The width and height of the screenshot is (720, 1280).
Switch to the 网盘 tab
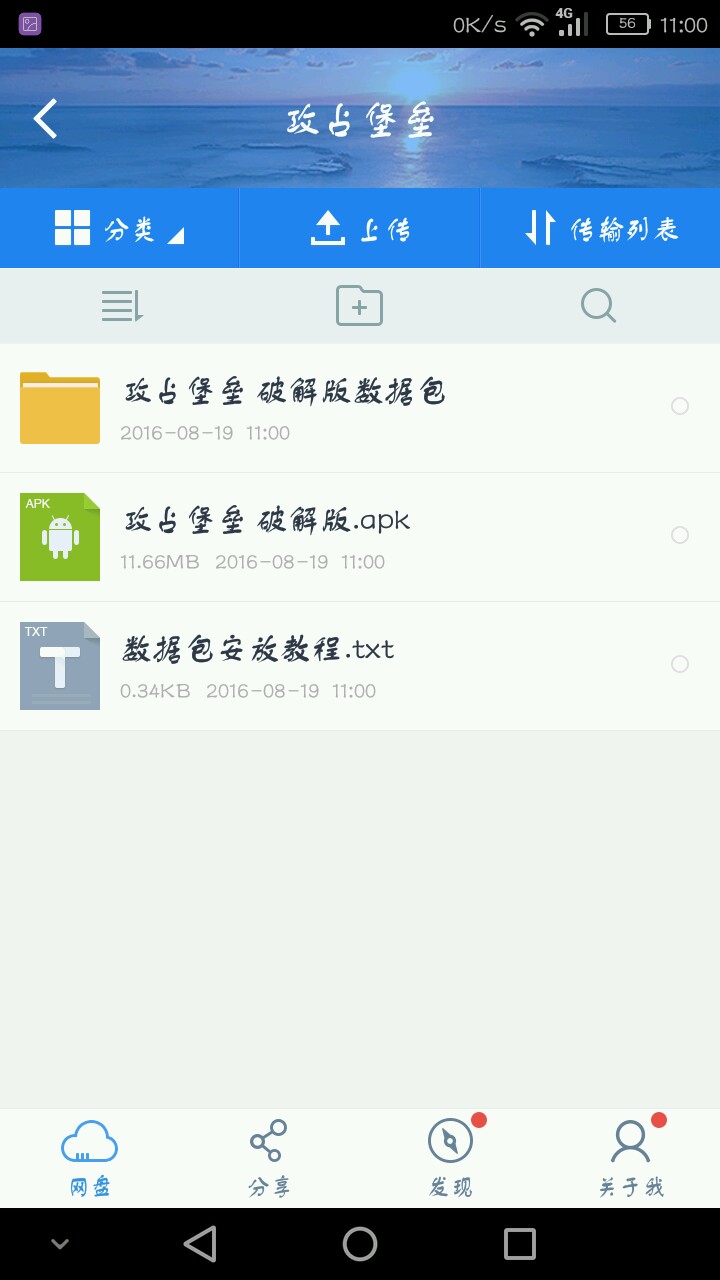tap(90, 1158)
